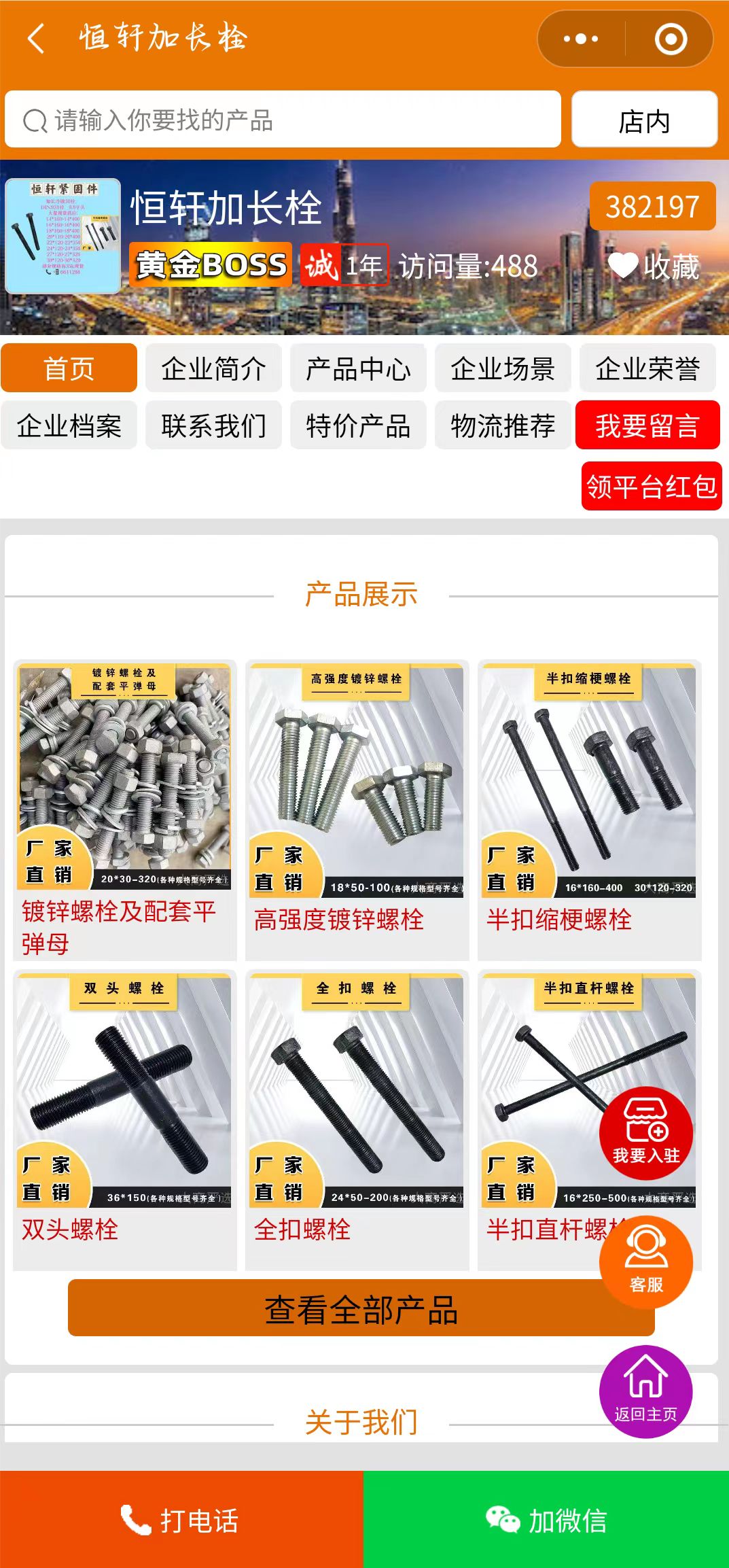
Task: Open the 高强度镀锌螺栓 product card
Action: click(357, 809)
